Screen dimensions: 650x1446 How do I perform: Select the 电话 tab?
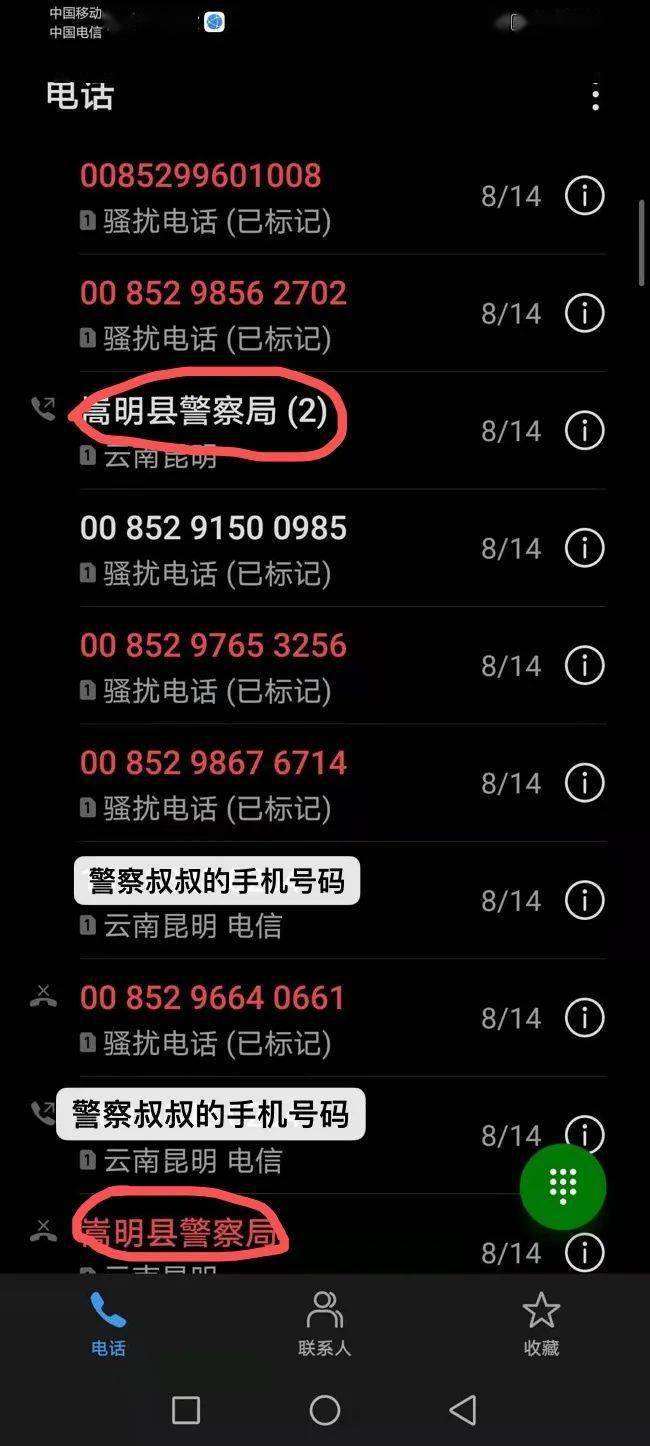(108, 1322)
